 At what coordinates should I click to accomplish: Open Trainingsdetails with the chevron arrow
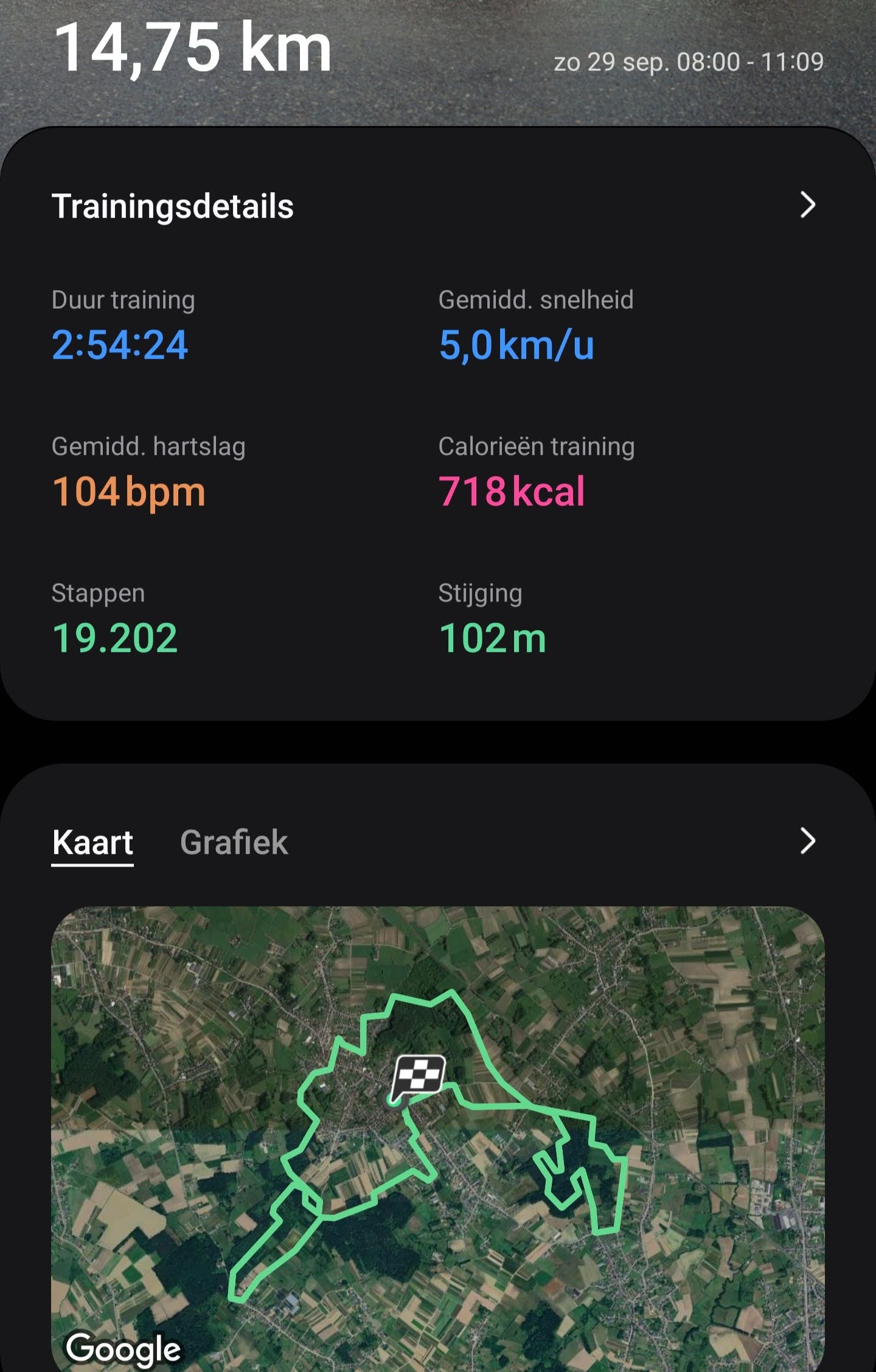(x=807, y=205)
